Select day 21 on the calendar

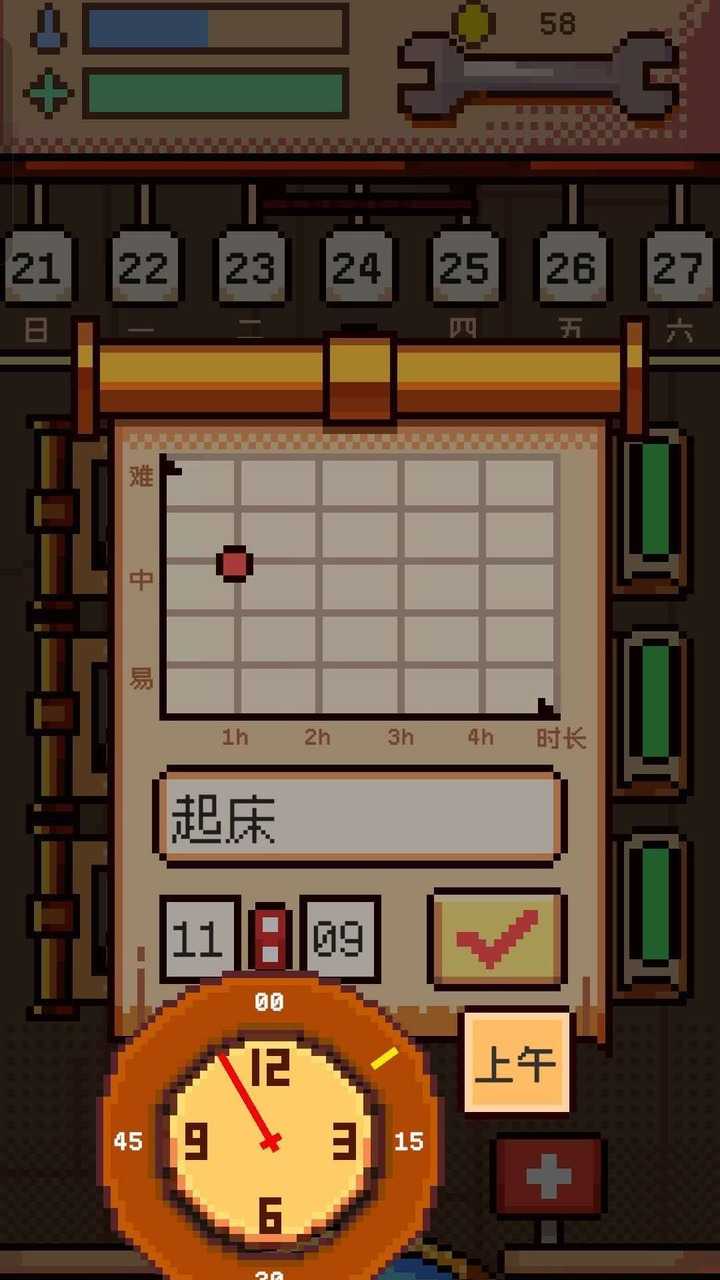click(x=36, y=267)
